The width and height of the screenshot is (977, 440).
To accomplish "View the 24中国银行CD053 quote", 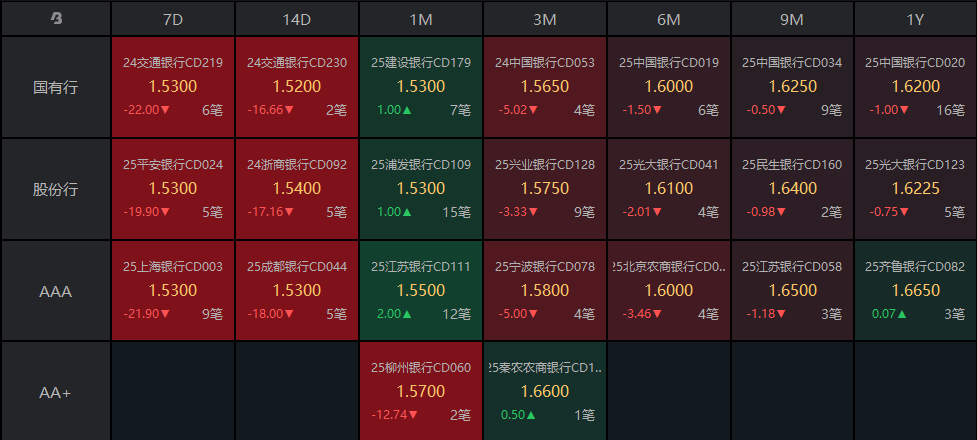I will [x=544, y=87].
